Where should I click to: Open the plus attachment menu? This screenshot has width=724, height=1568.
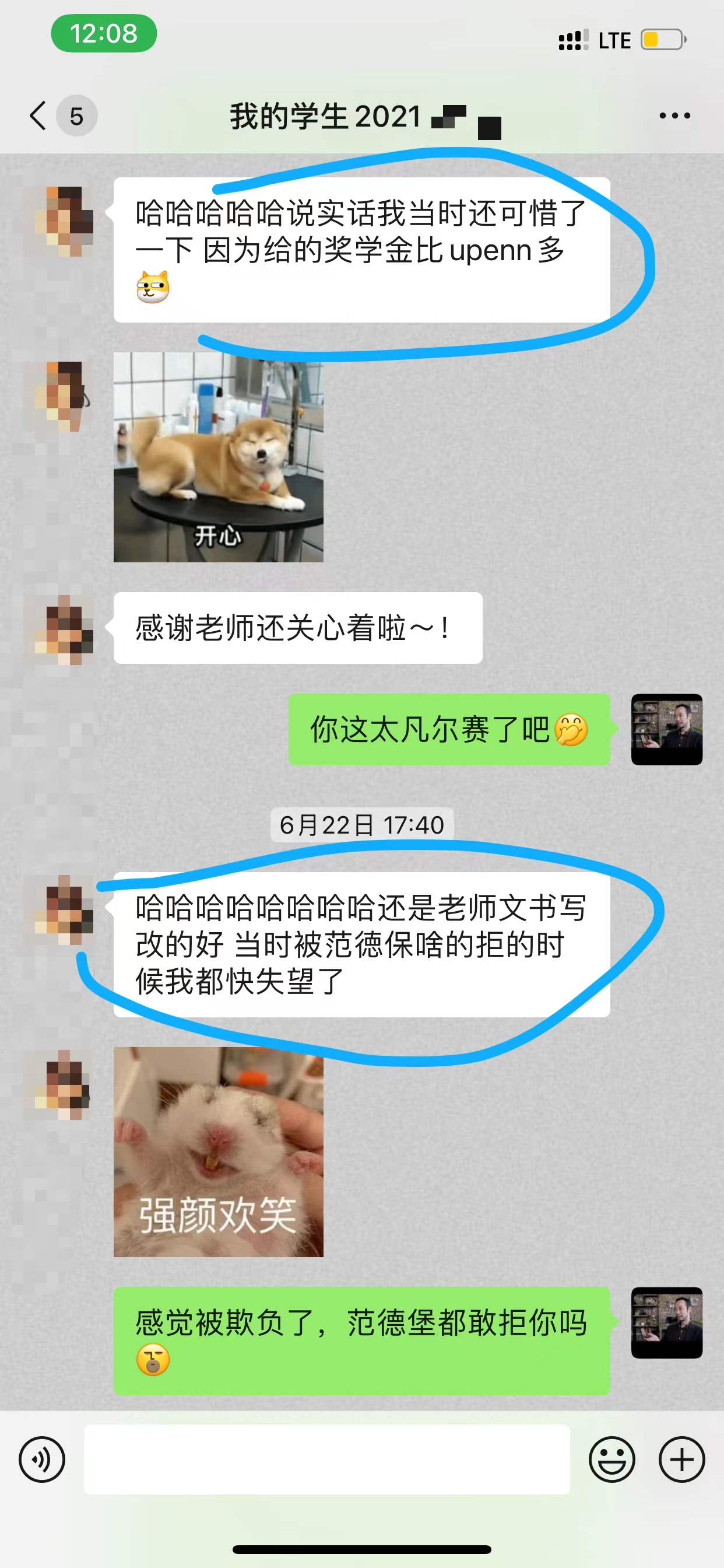681,1459
